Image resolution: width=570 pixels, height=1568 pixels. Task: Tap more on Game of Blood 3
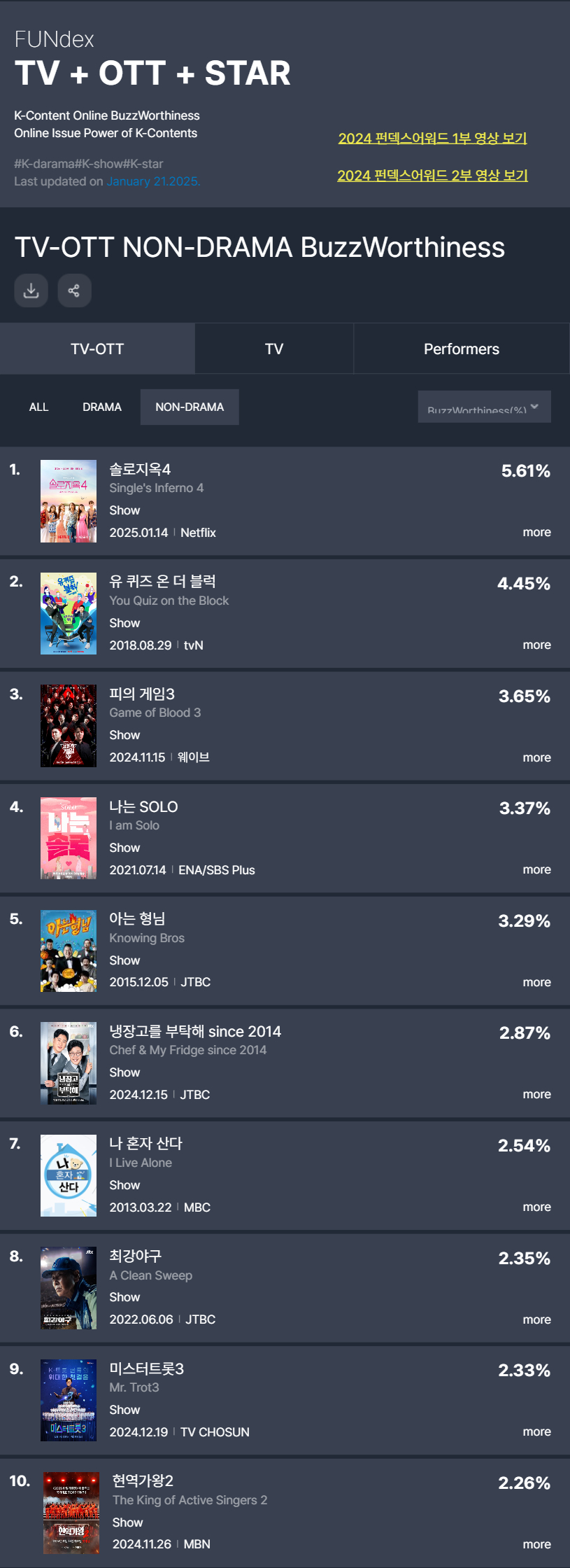[x=536, y=757]
